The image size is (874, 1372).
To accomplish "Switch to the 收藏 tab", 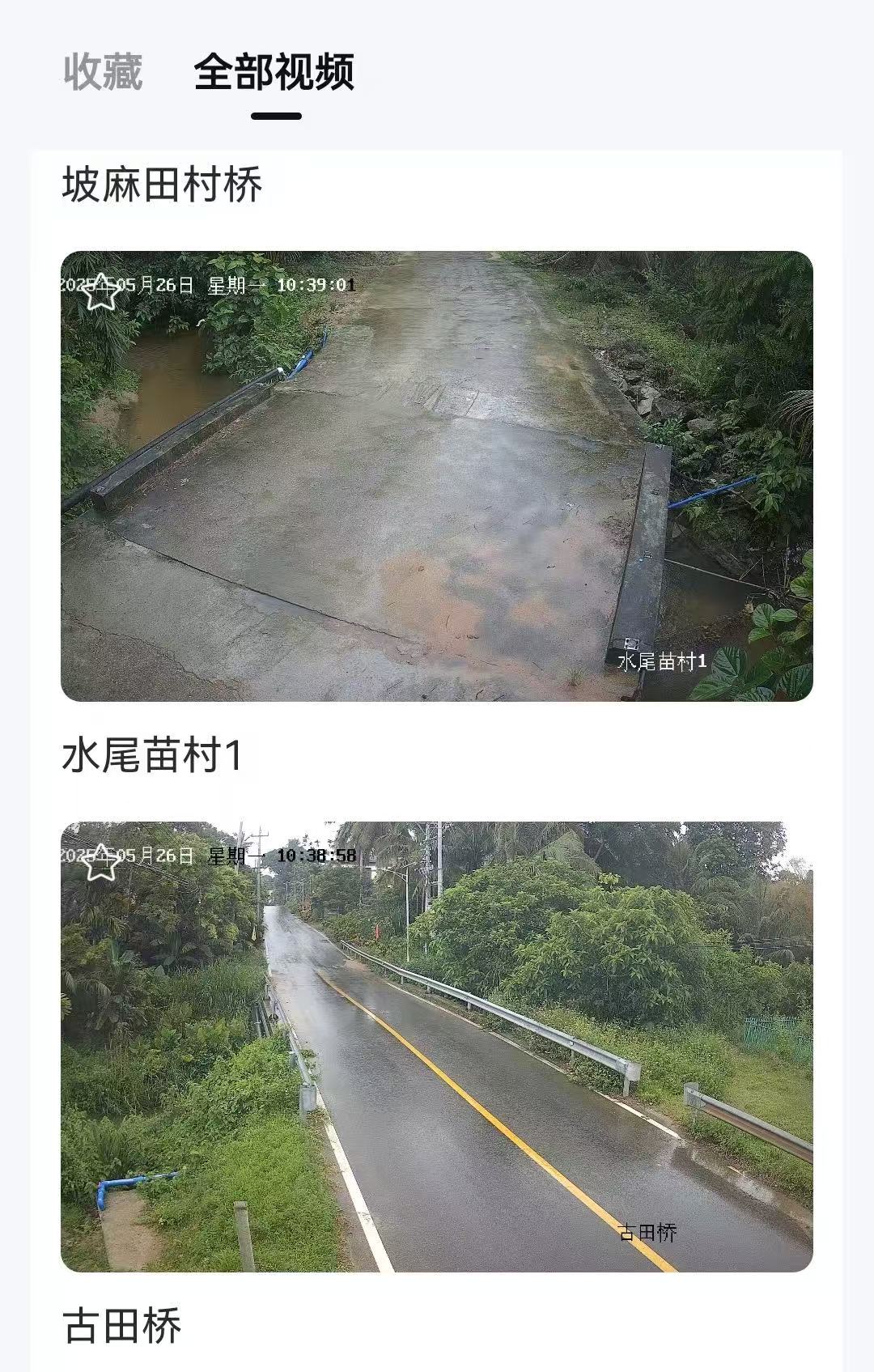I will 103,72.
